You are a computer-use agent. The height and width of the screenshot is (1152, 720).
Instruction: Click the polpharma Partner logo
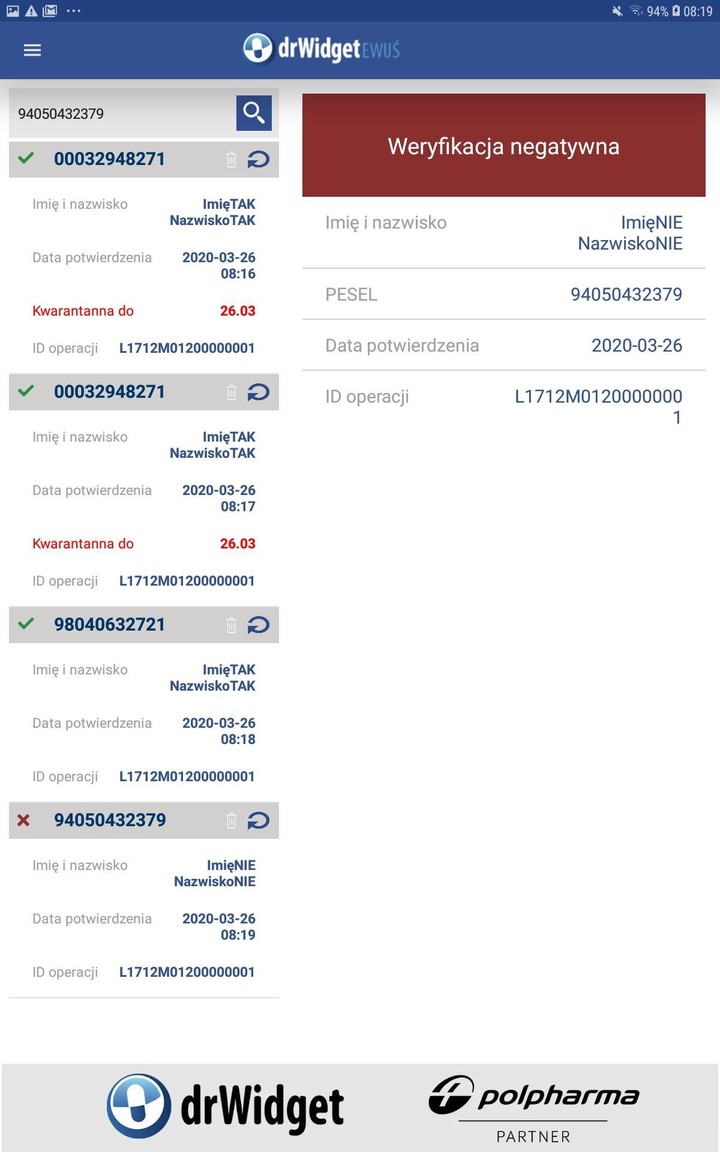534,1106
